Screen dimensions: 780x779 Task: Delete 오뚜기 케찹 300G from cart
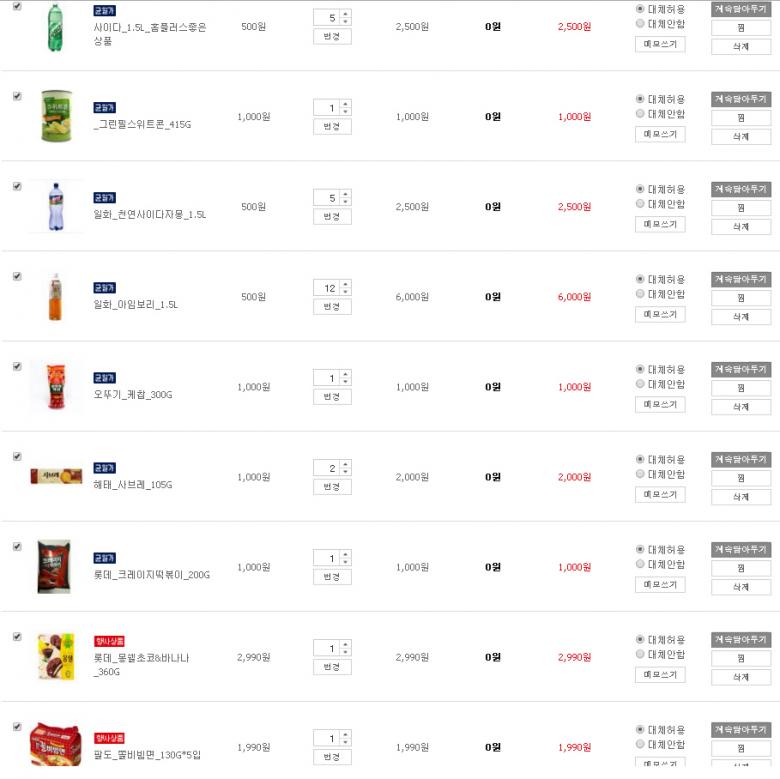click(x=740, y=407)
